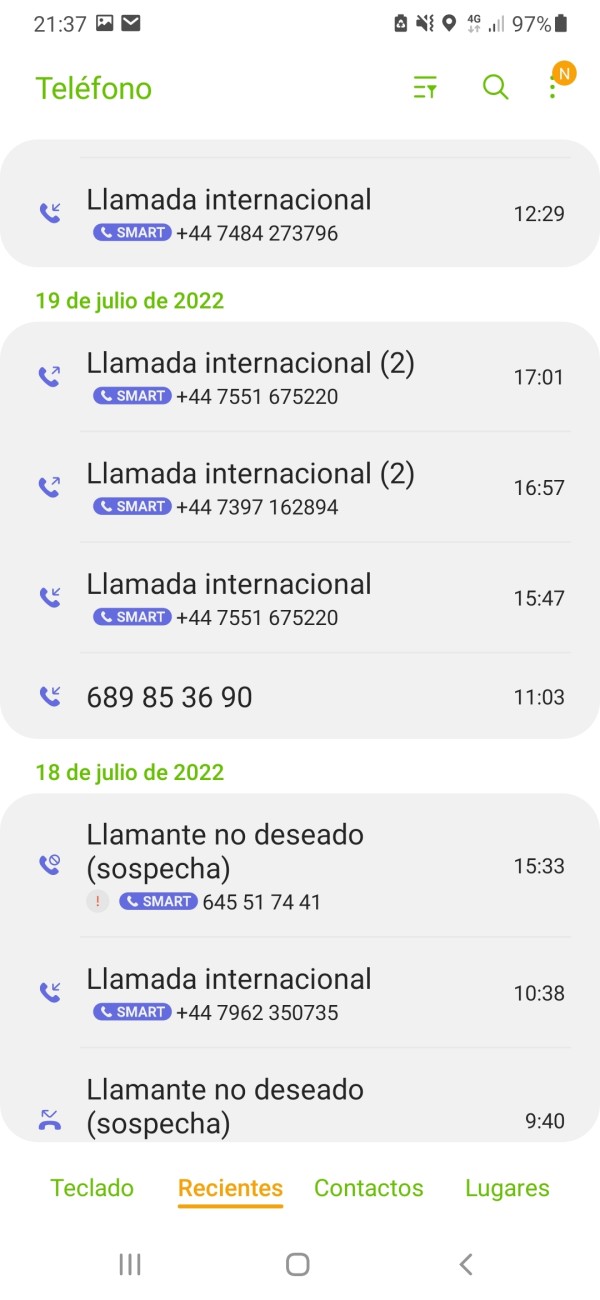Image resolution: width=600 pixels, height=1300 pixels.
Task: Open the more options menu
Action: 553,88
